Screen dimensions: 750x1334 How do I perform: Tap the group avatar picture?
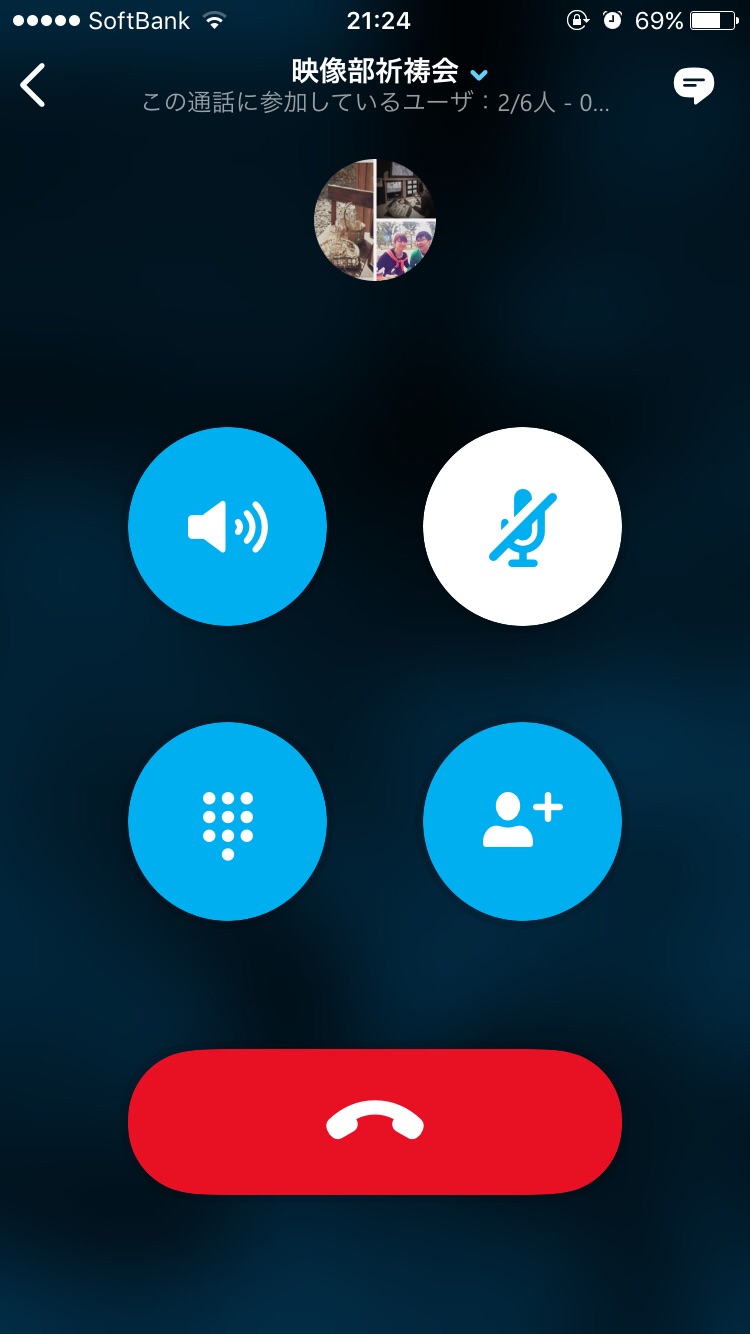(375, 220)
